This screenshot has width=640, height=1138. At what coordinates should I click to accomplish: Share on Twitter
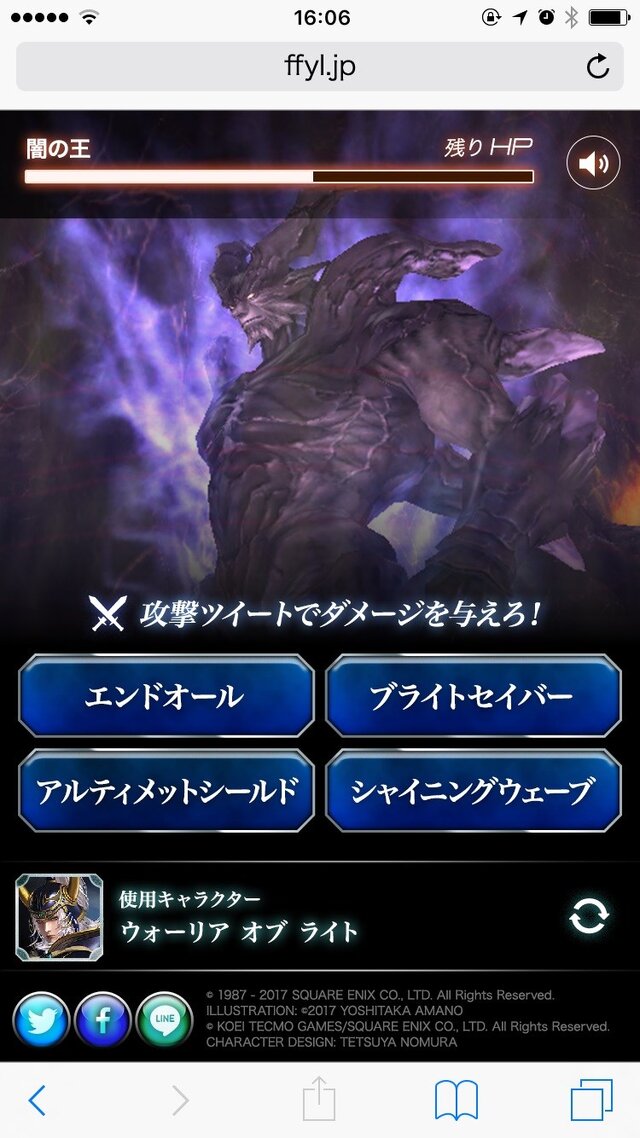click(x=41, y=1020)
